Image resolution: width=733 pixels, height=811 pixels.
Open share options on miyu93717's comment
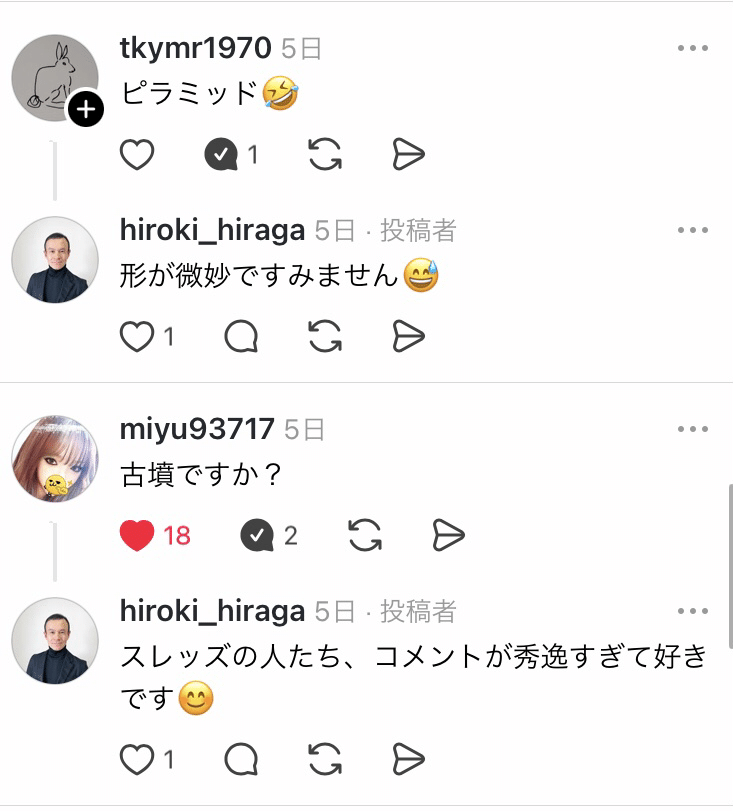click(x=447, y=535)
